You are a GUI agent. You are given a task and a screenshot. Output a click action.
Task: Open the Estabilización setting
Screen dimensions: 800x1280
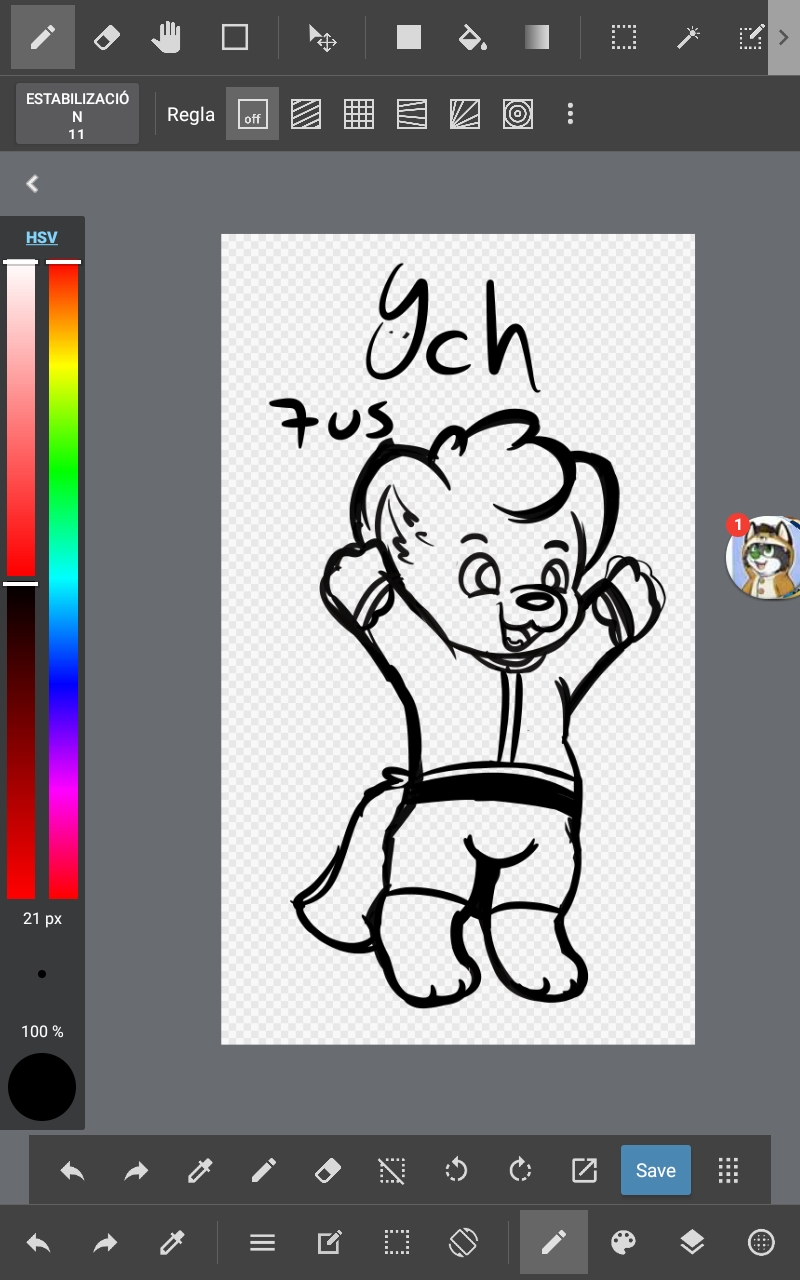pos(77,114)
